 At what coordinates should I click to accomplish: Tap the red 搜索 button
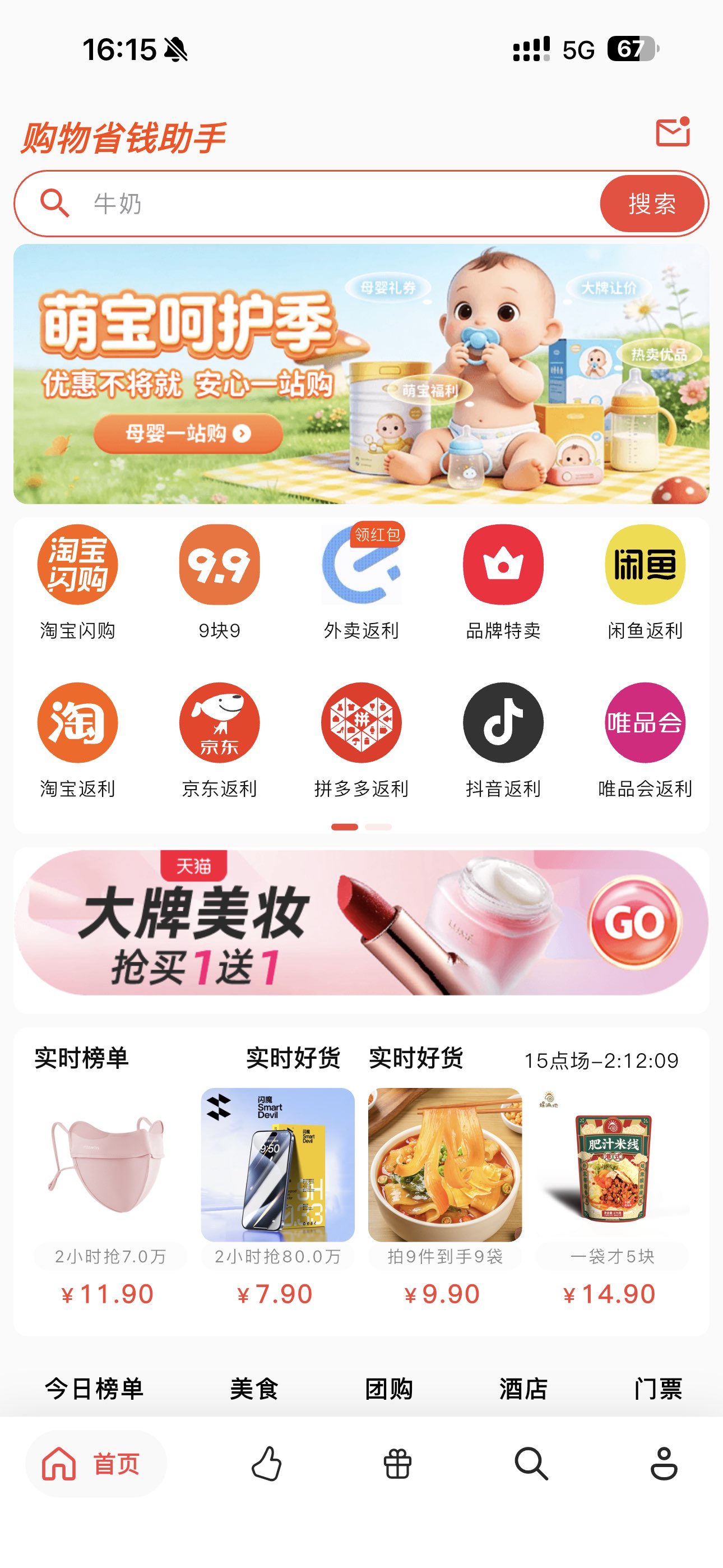click(x=651, y=204)
